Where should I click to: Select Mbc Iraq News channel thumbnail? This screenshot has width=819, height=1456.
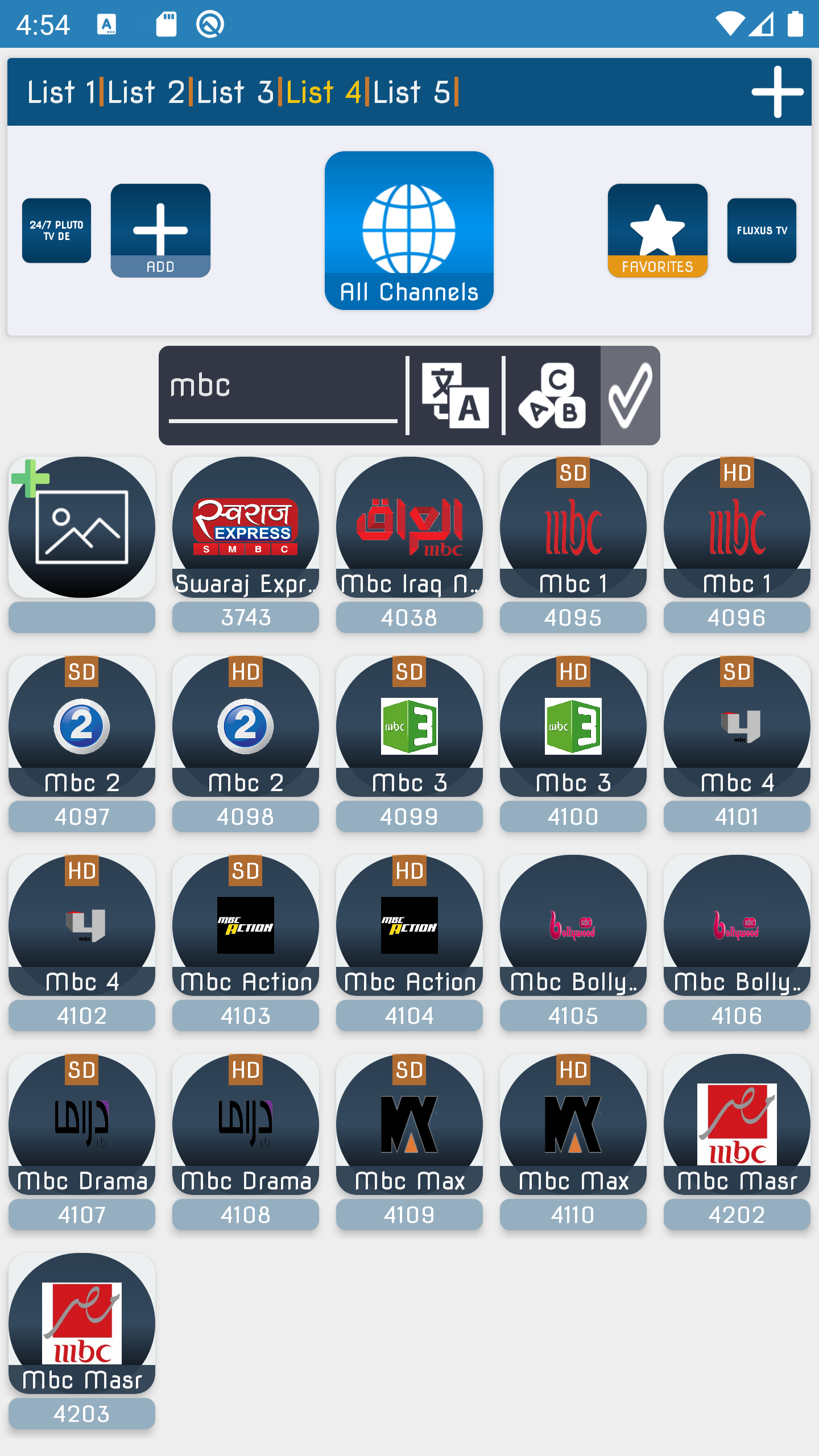pos(409,529)
